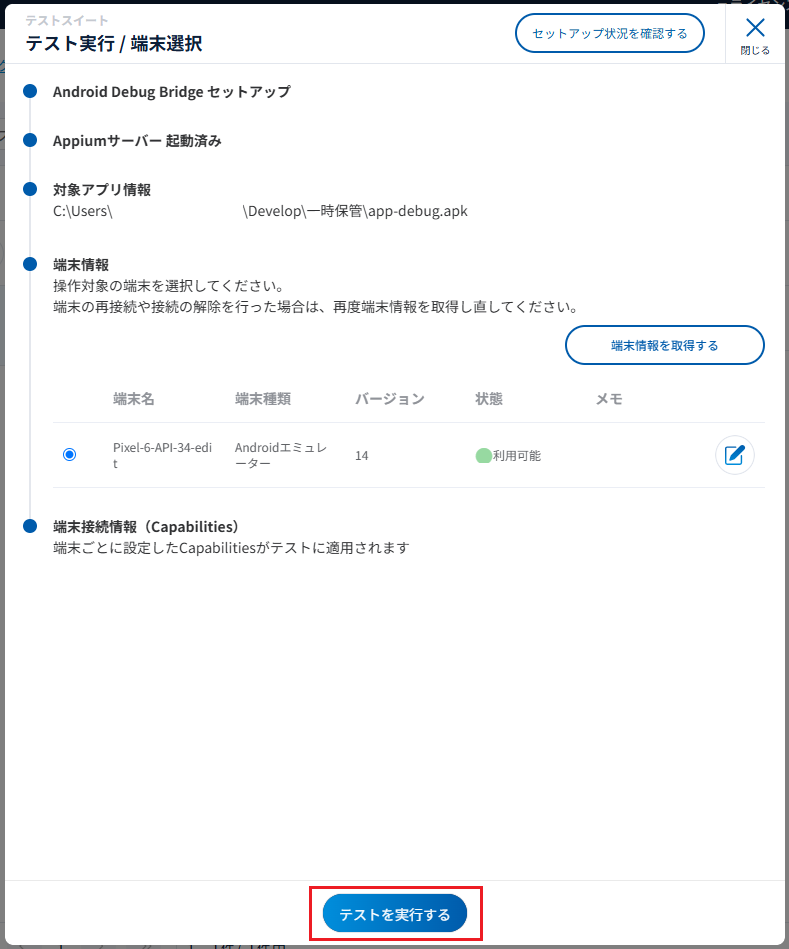Tap セットアップ状況を確認する button

(610, 33)
